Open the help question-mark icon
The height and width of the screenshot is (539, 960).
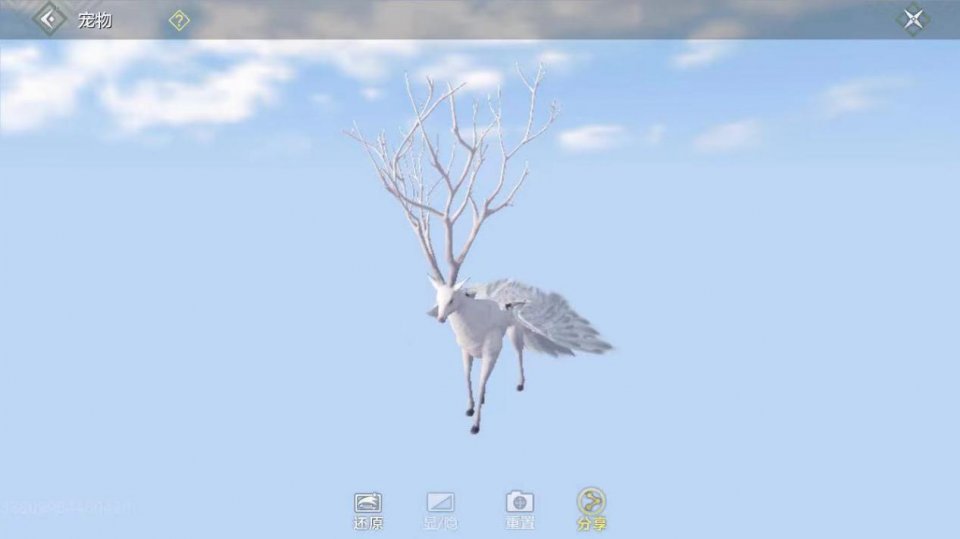coord(179,20)
